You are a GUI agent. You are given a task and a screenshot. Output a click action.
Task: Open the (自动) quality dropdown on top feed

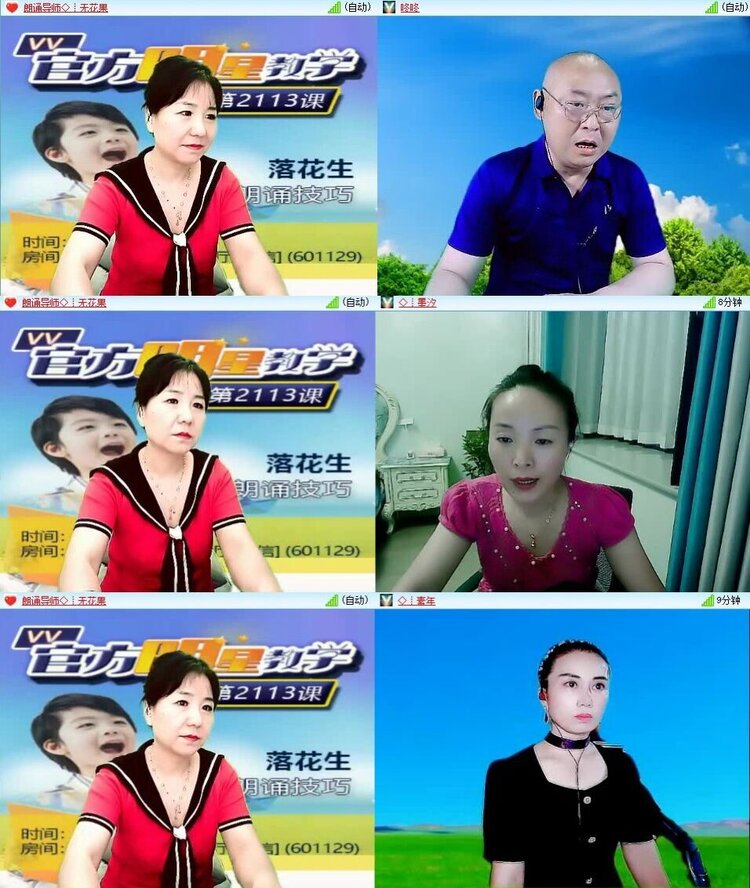tap(358, 8)
